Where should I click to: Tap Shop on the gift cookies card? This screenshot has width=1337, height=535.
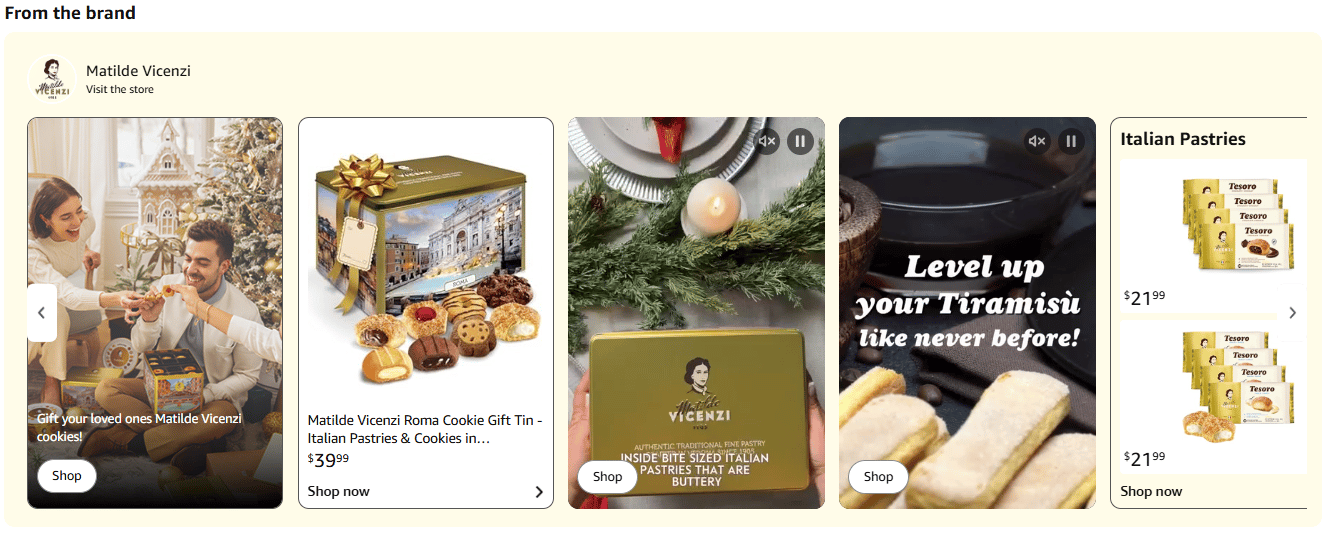(x=67, y=476)
